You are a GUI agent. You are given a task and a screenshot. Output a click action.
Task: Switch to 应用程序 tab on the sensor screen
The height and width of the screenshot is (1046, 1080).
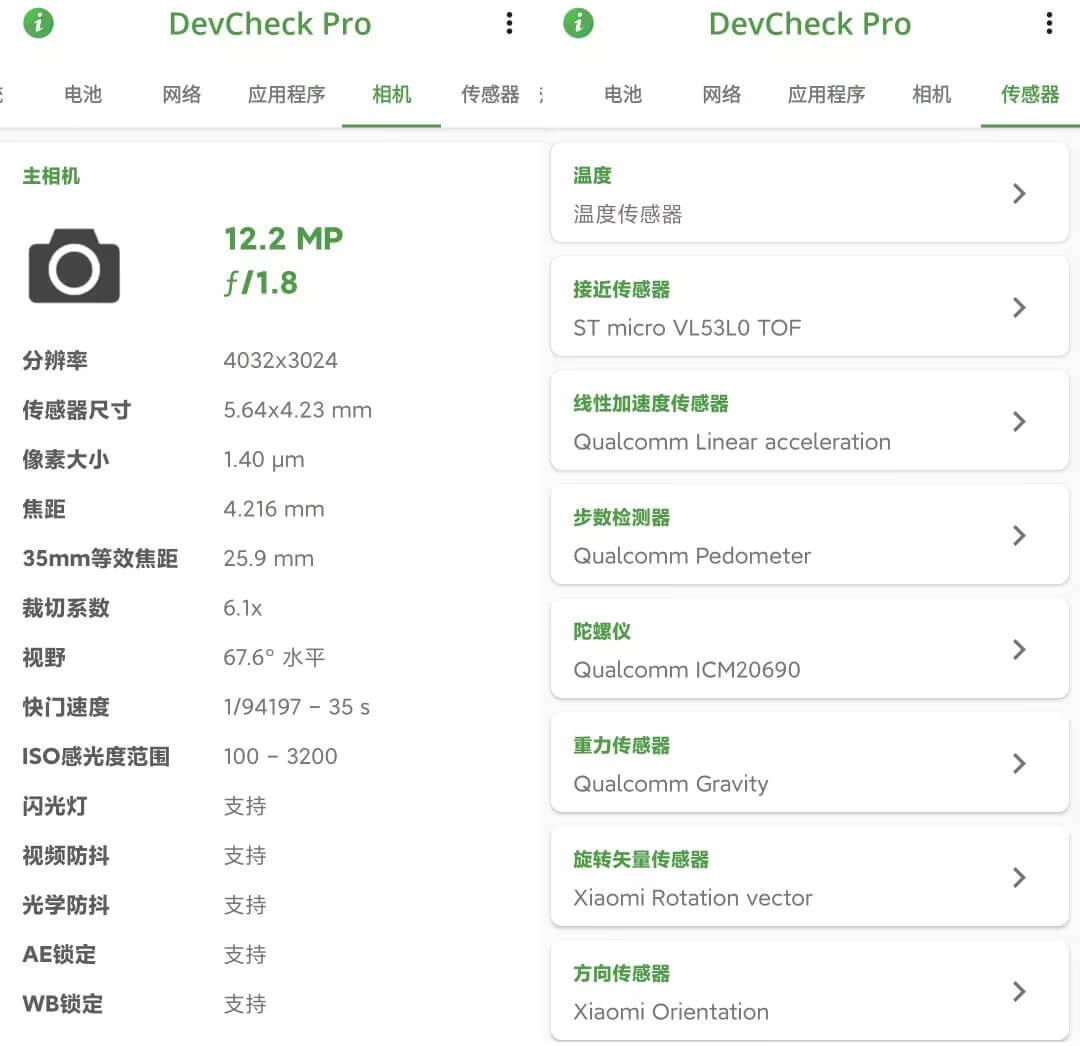[826, 95]
